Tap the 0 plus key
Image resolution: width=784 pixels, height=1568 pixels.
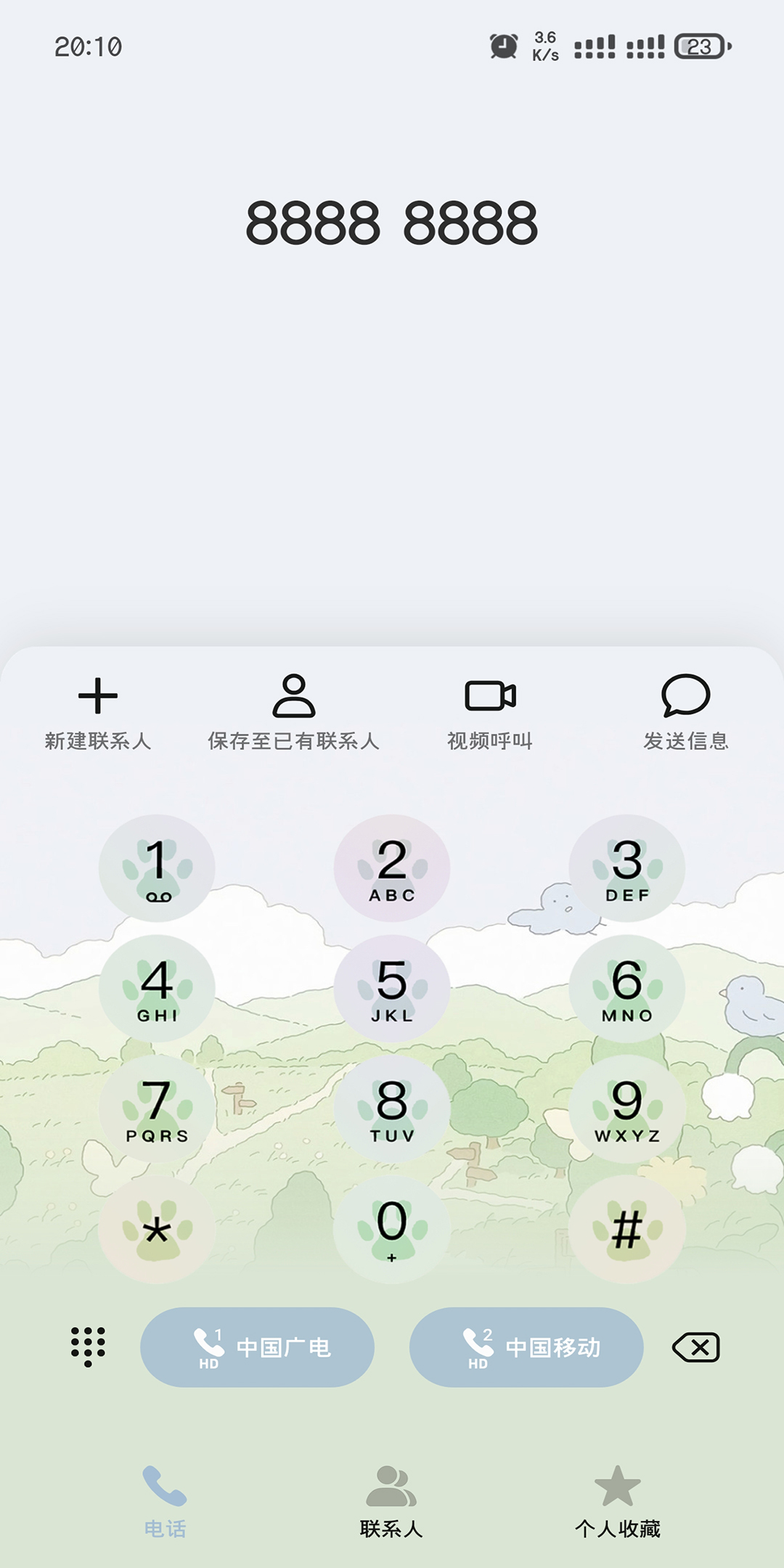click(x=392, y=1230)
